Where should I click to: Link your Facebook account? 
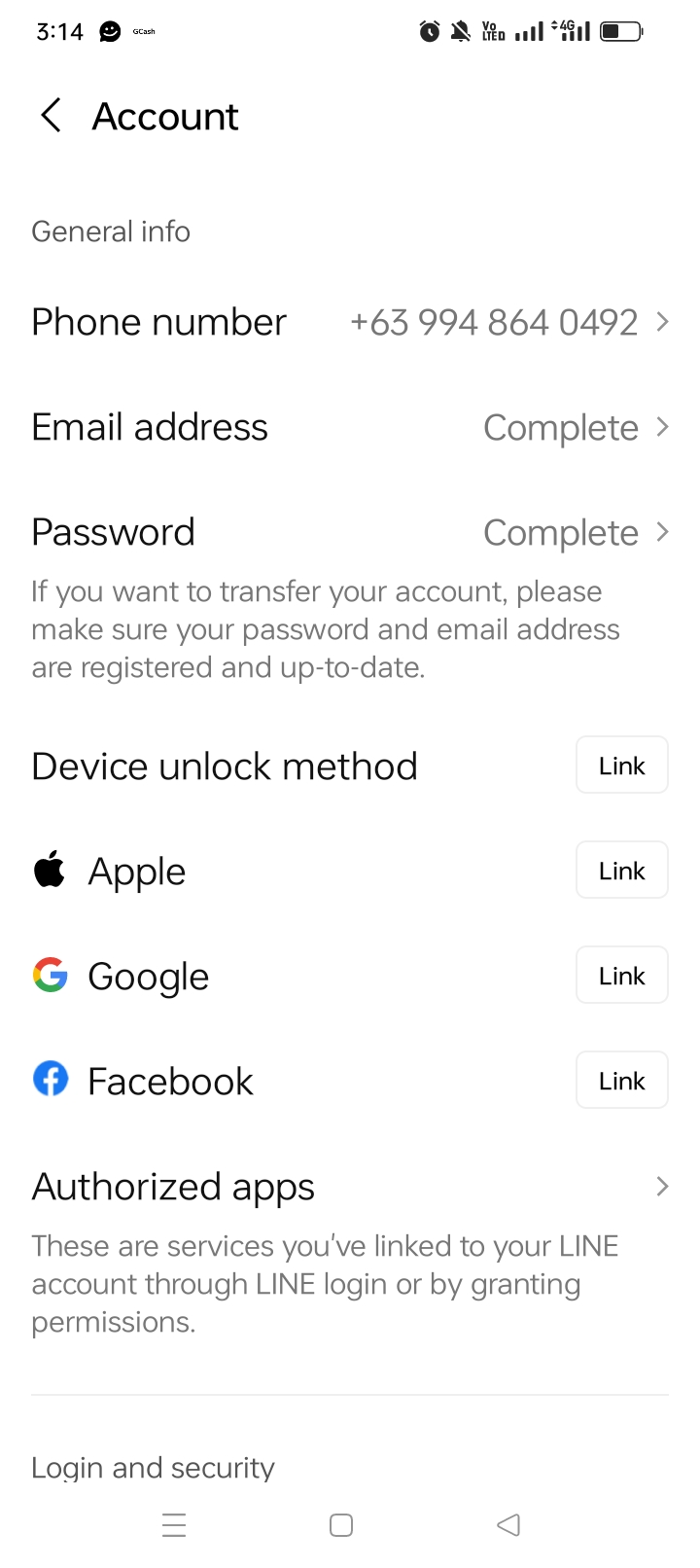(622, 1081)
